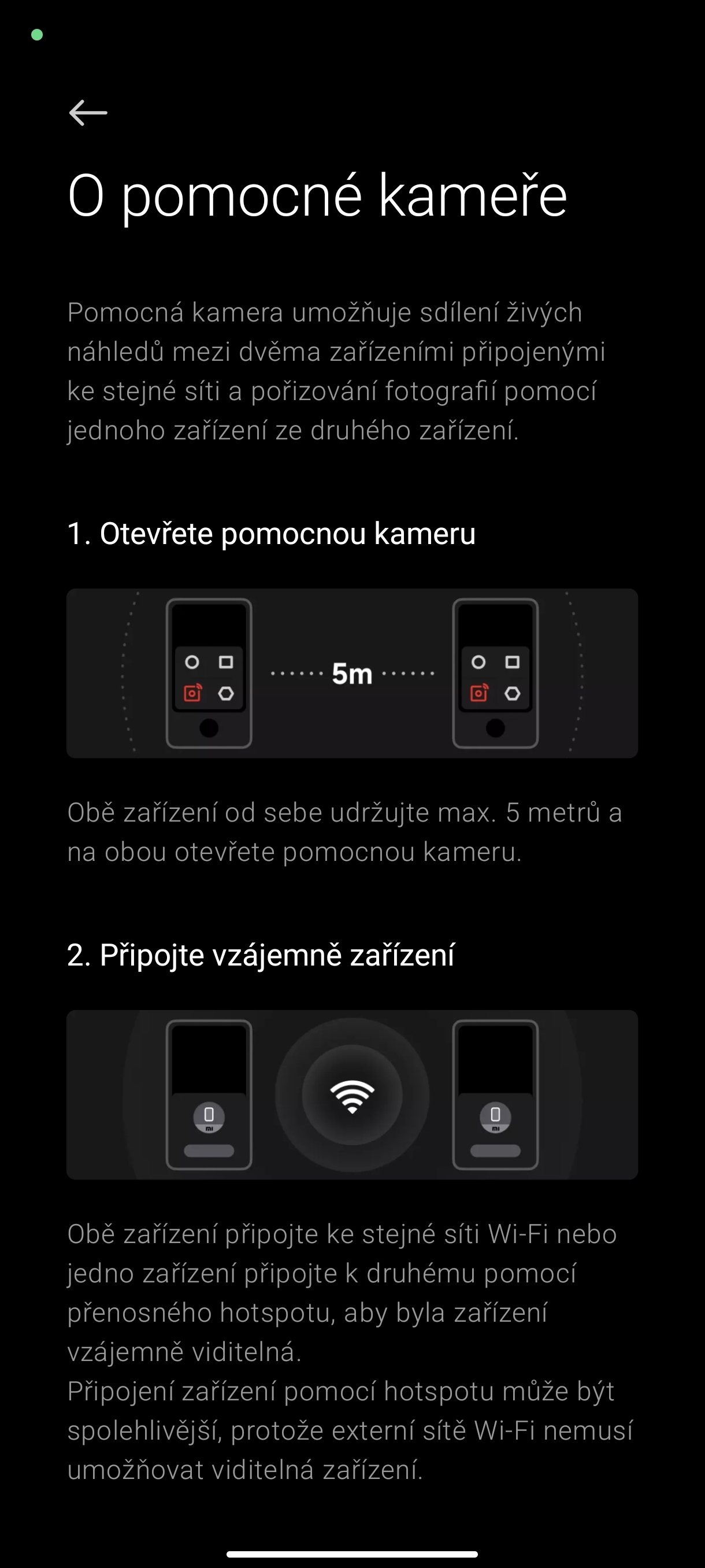Toggle the circle option on right phone illustration
705x1568 pixels.
[478, 661]
